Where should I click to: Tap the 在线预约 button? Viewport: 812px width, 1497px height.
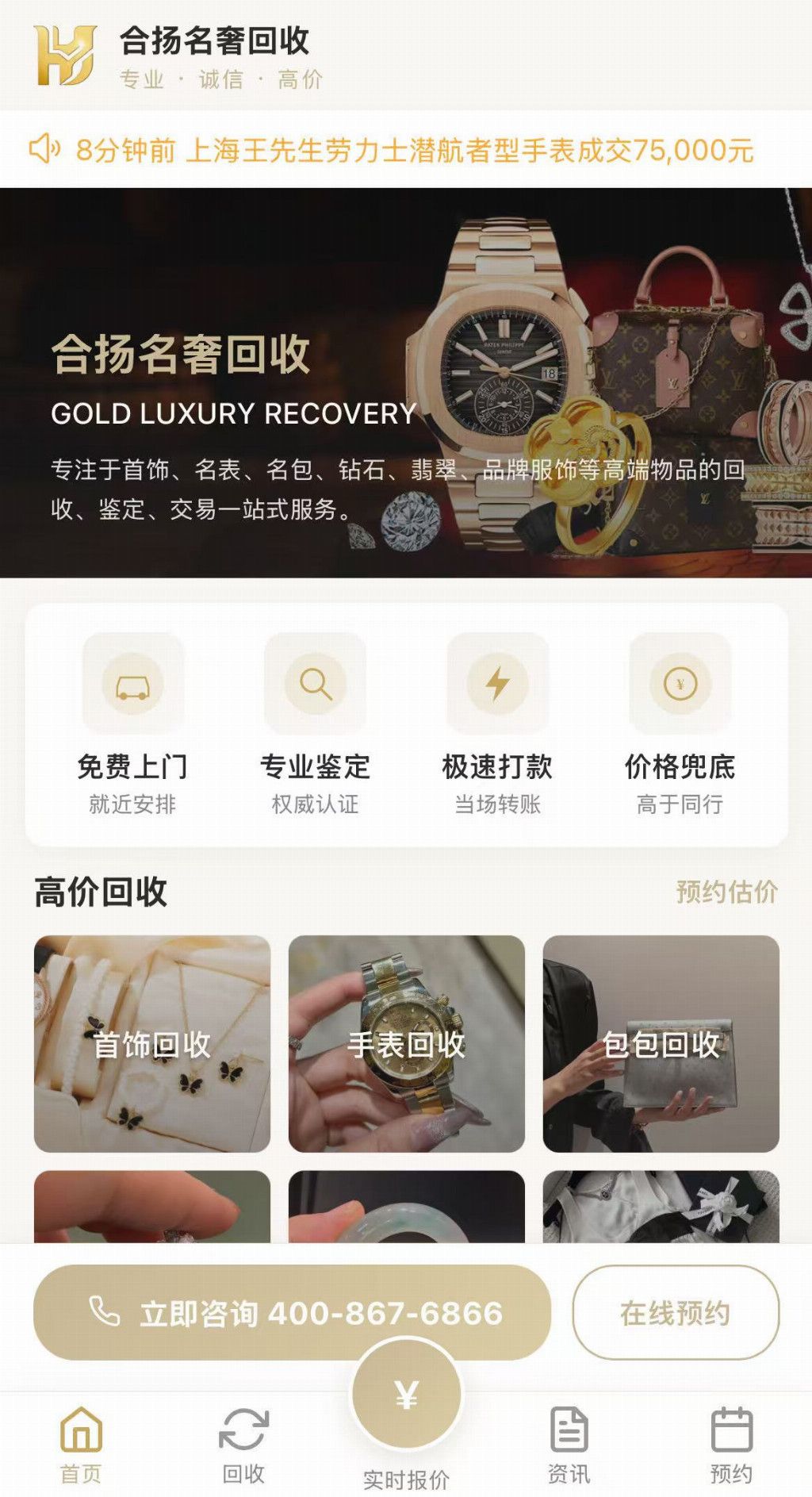tap(676, 1313)
